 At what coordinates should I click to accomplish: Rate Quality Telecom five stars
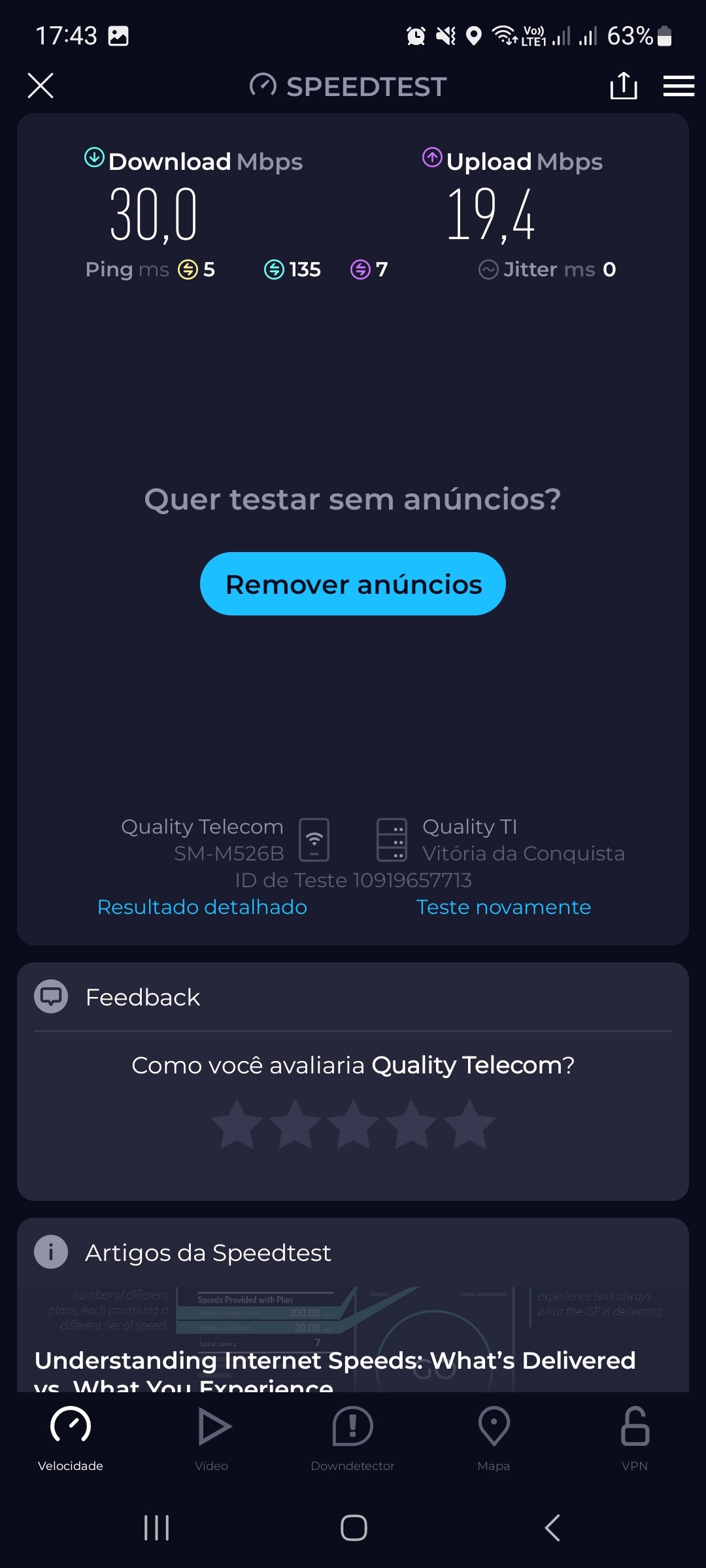pyautogui.click(x=469, y=1124)
